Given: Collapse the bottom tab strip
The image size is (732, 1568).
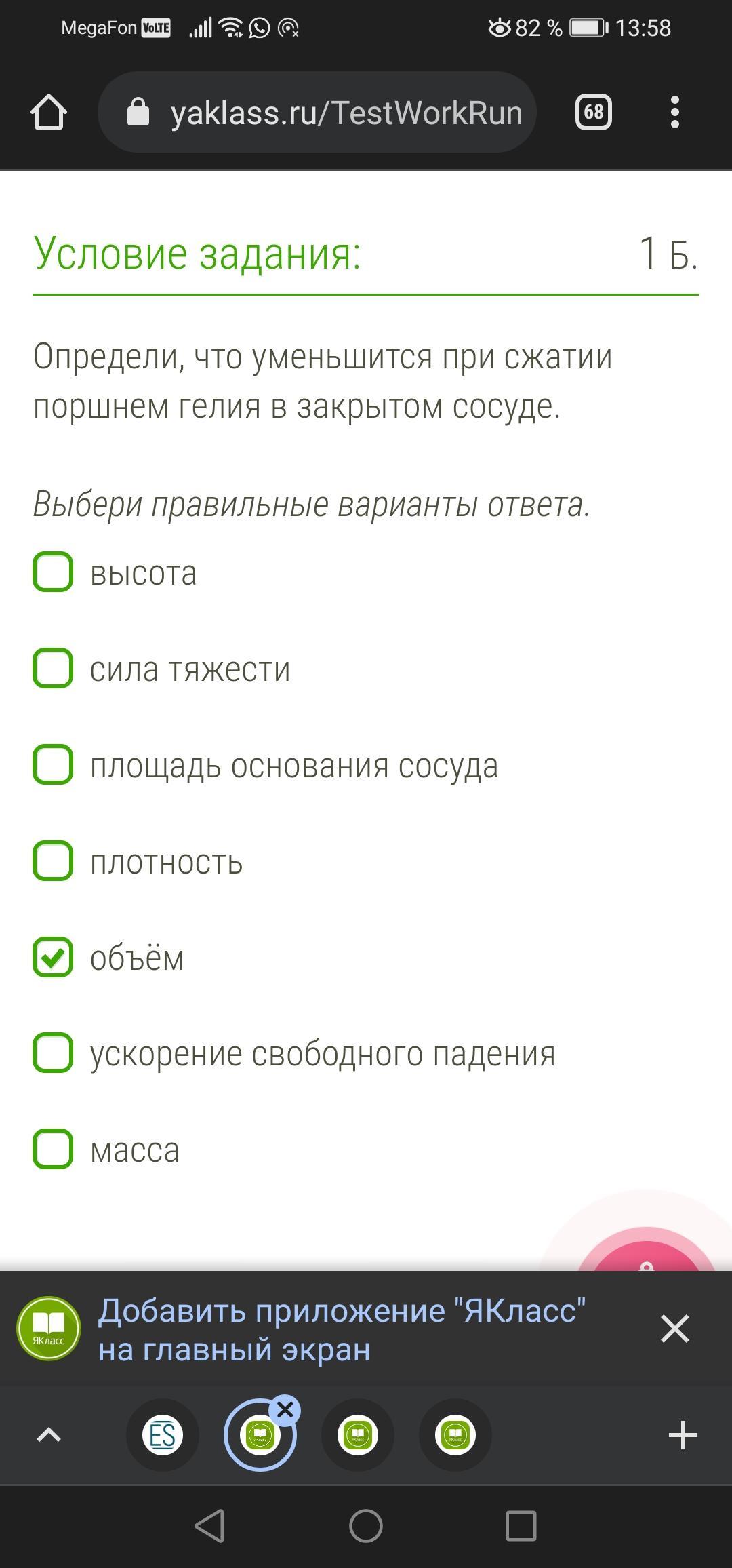Looking at the screenshot, I should 49,1435.
